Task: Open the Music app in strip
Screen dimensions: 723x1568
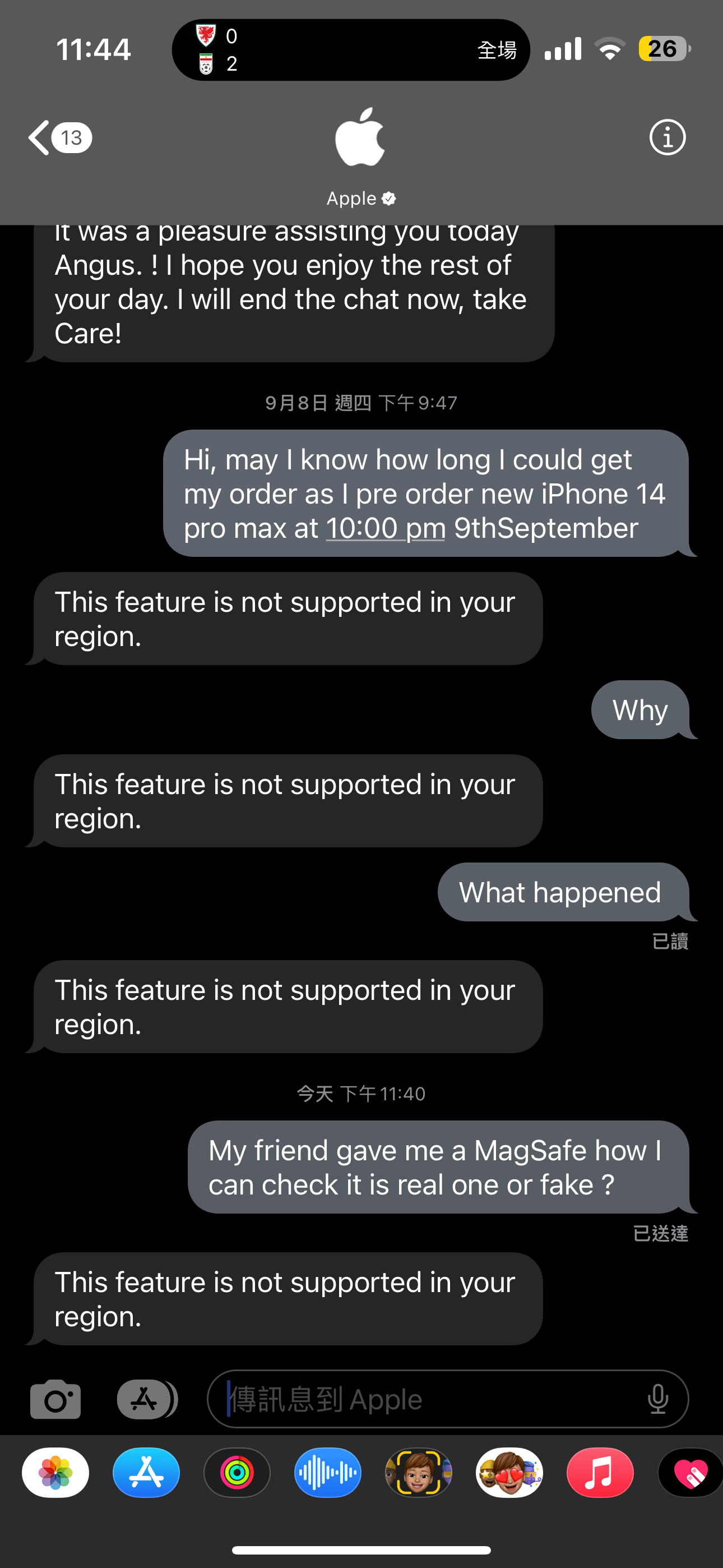Action: click(600, 1473)
